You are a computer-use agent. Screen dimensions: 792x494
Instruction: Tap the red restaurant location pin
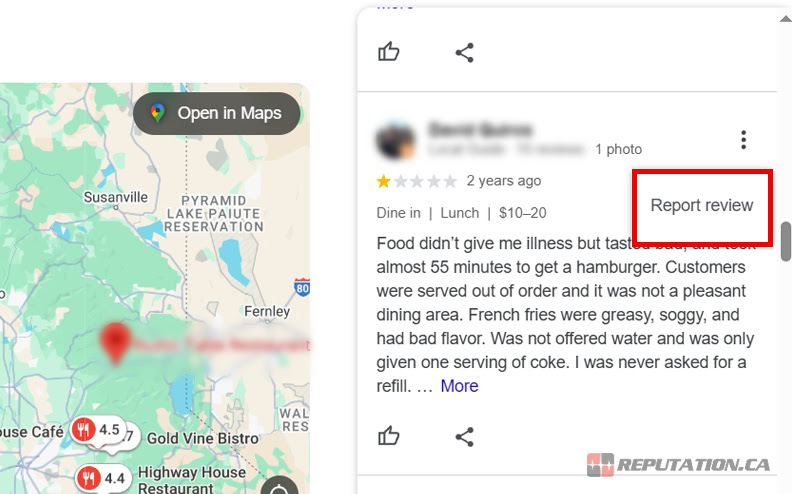point(116,342)
